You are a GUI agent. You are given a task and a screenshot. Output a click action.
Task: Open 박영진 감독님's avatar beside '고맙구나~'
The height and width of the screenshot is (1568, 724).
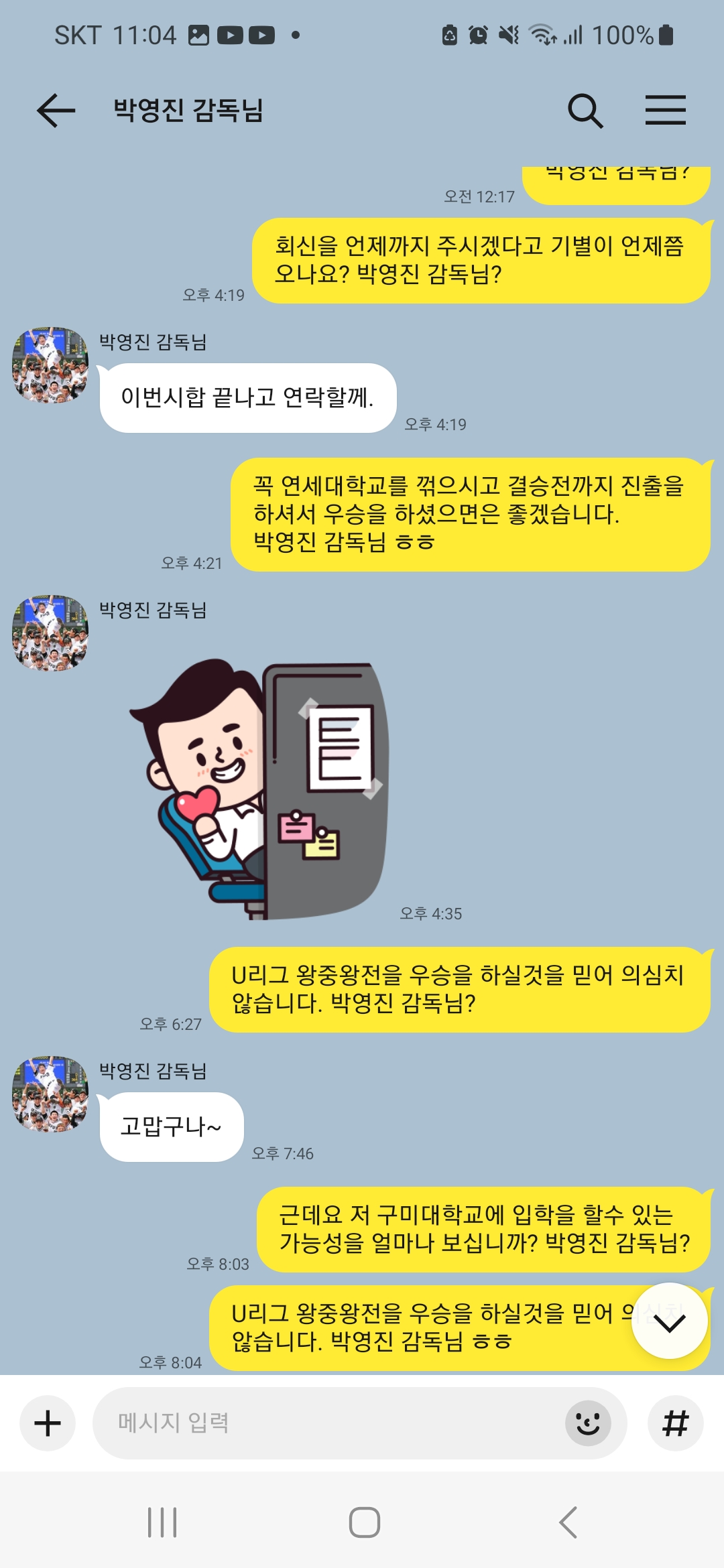(x=50, y=1094)
